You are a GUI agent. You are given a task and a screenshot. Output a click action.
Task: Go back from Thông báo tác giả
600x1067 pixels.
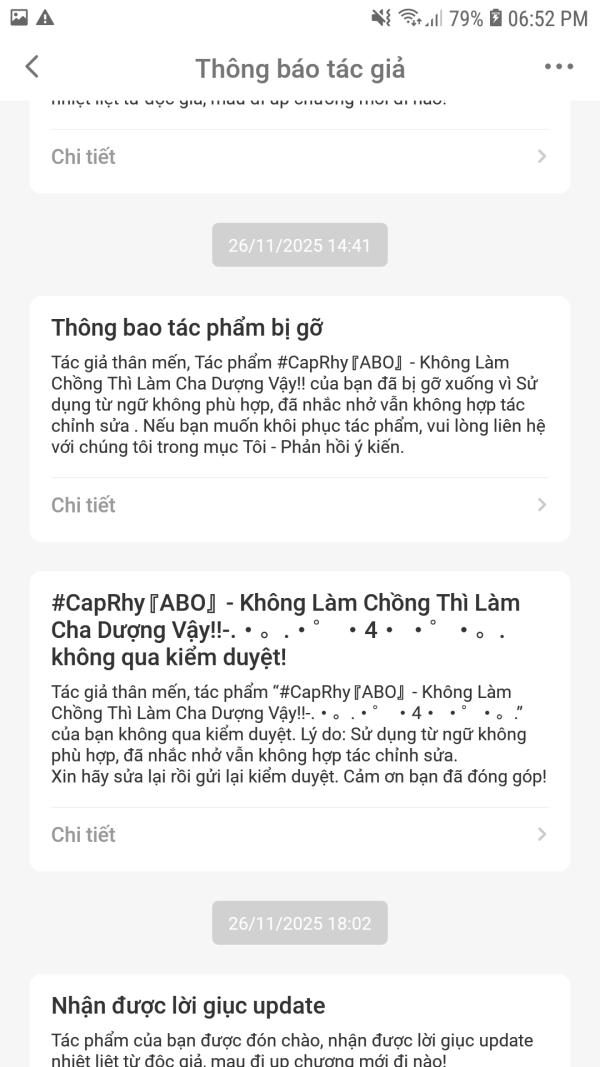(32, 67)
